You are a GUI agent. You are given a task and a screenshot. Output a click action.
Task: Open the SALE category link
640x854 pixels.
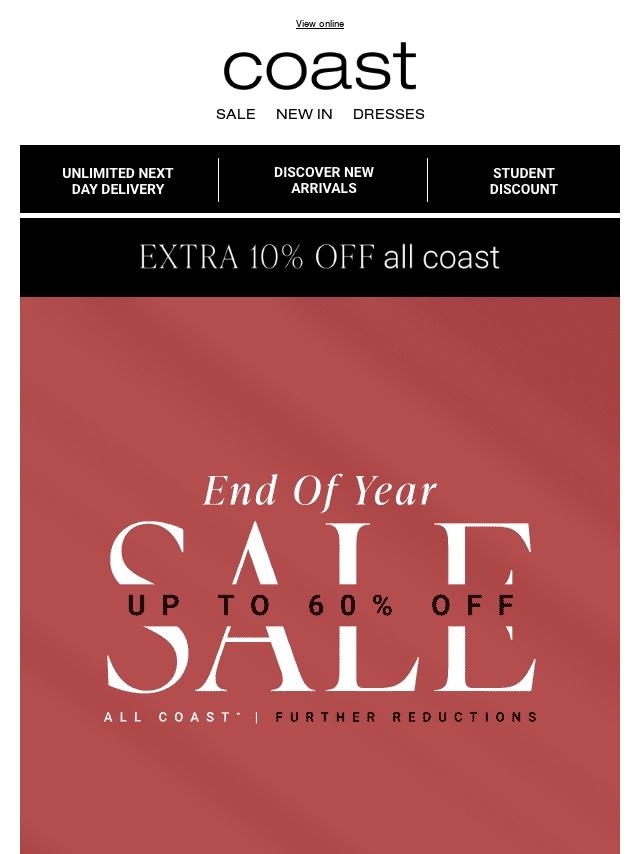235,114
